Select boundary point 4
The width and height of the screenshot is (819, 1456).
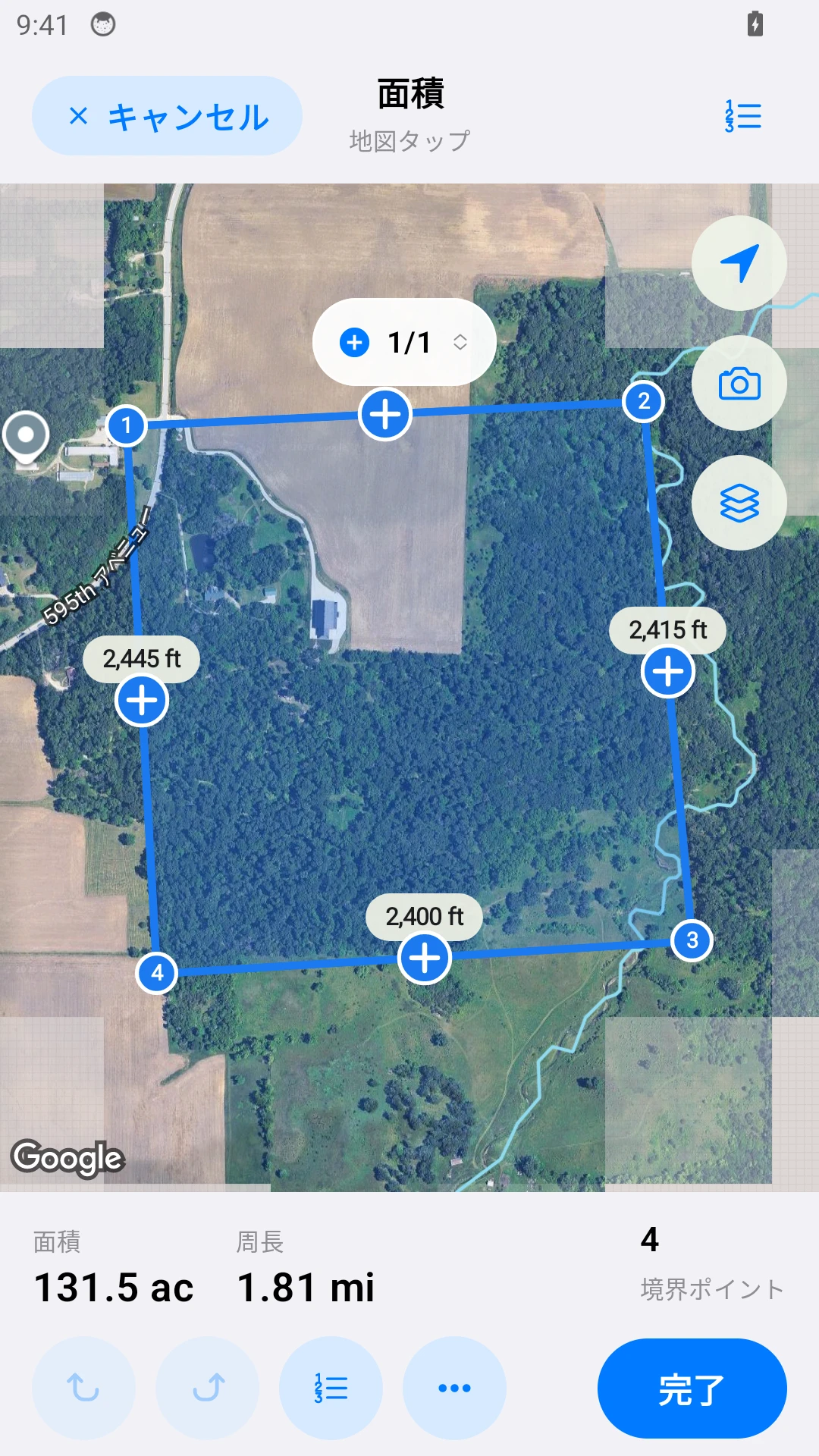(157, 973)
